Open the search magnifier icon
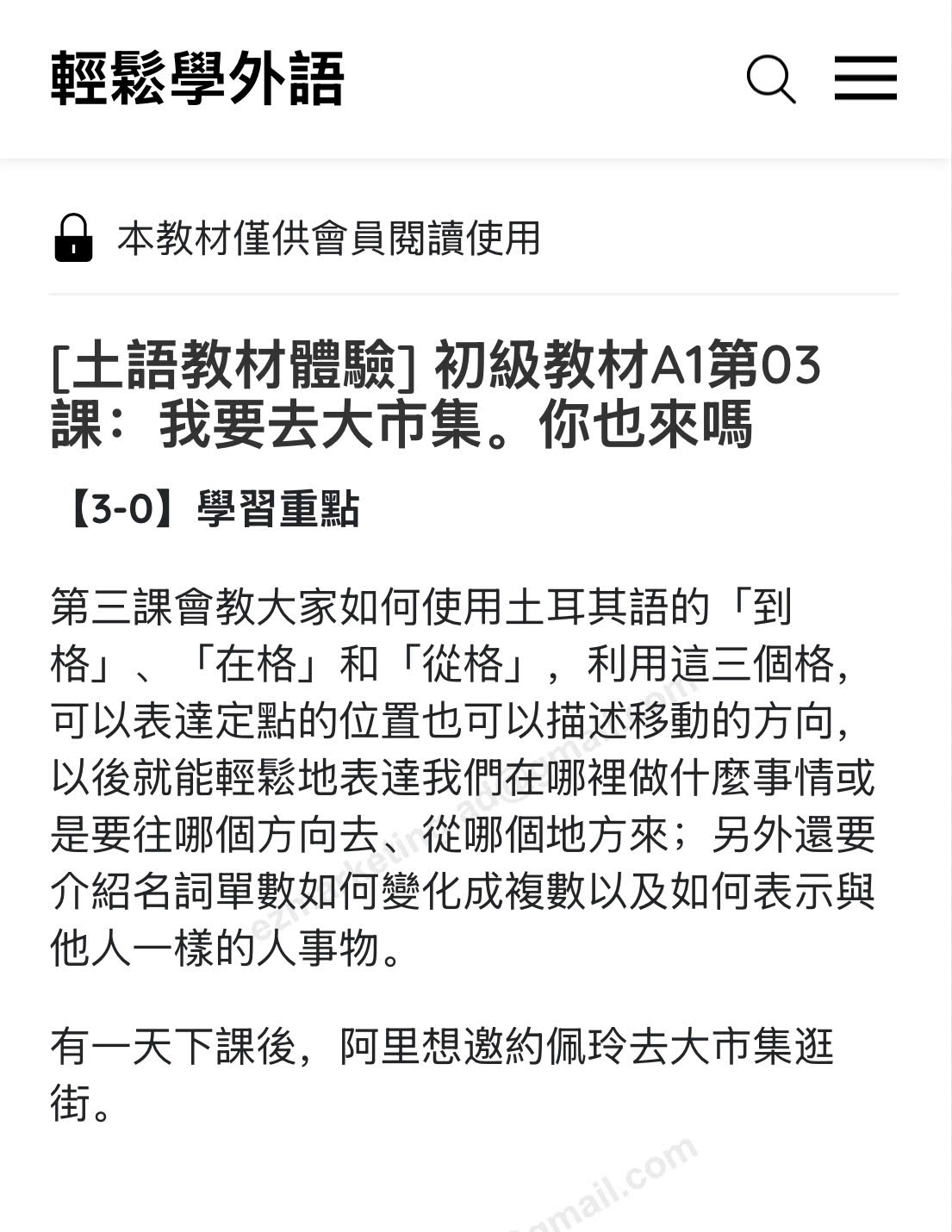This screenshot has width=952, height=1232. click(770, 79)
